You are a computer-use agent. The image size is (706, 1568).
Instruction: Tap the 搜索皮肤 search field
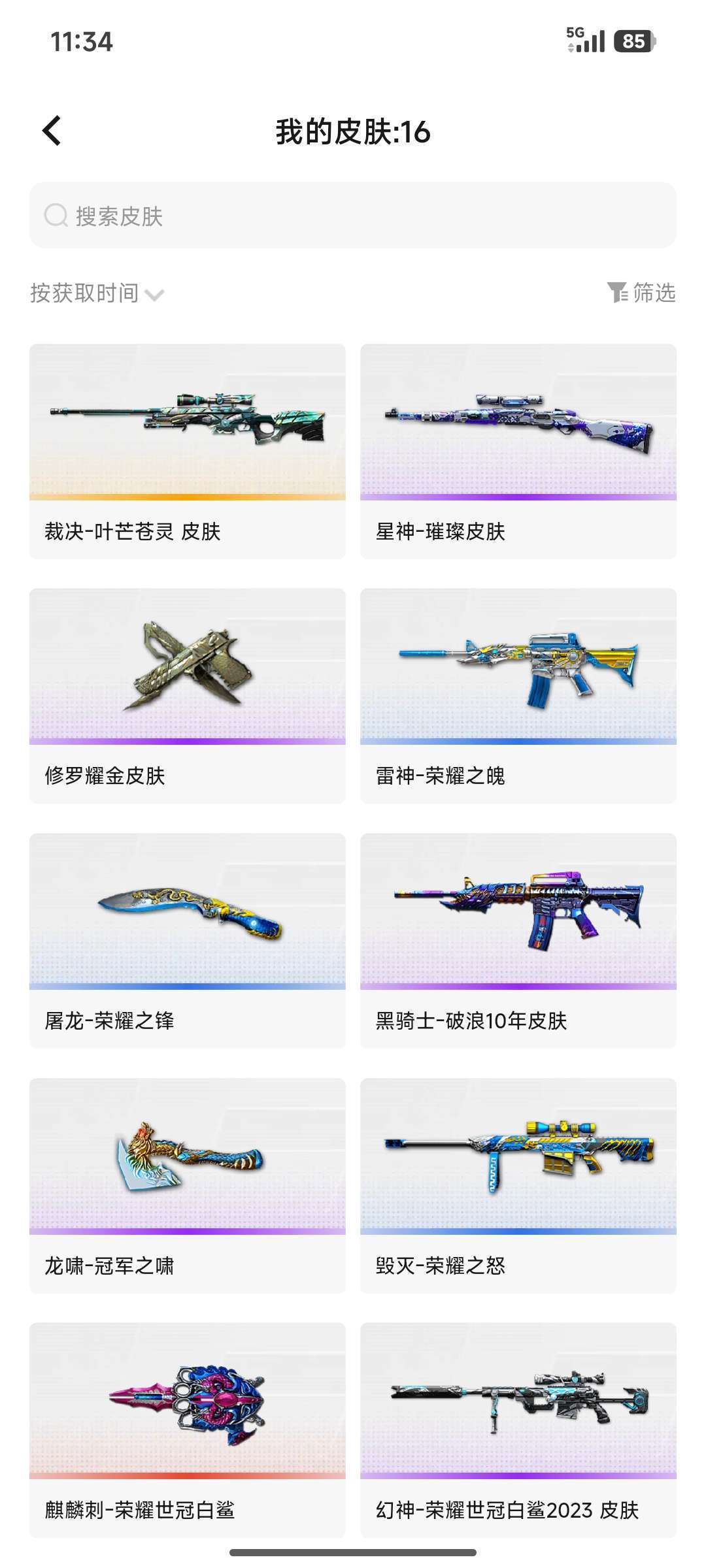click(x=353, y=216)
